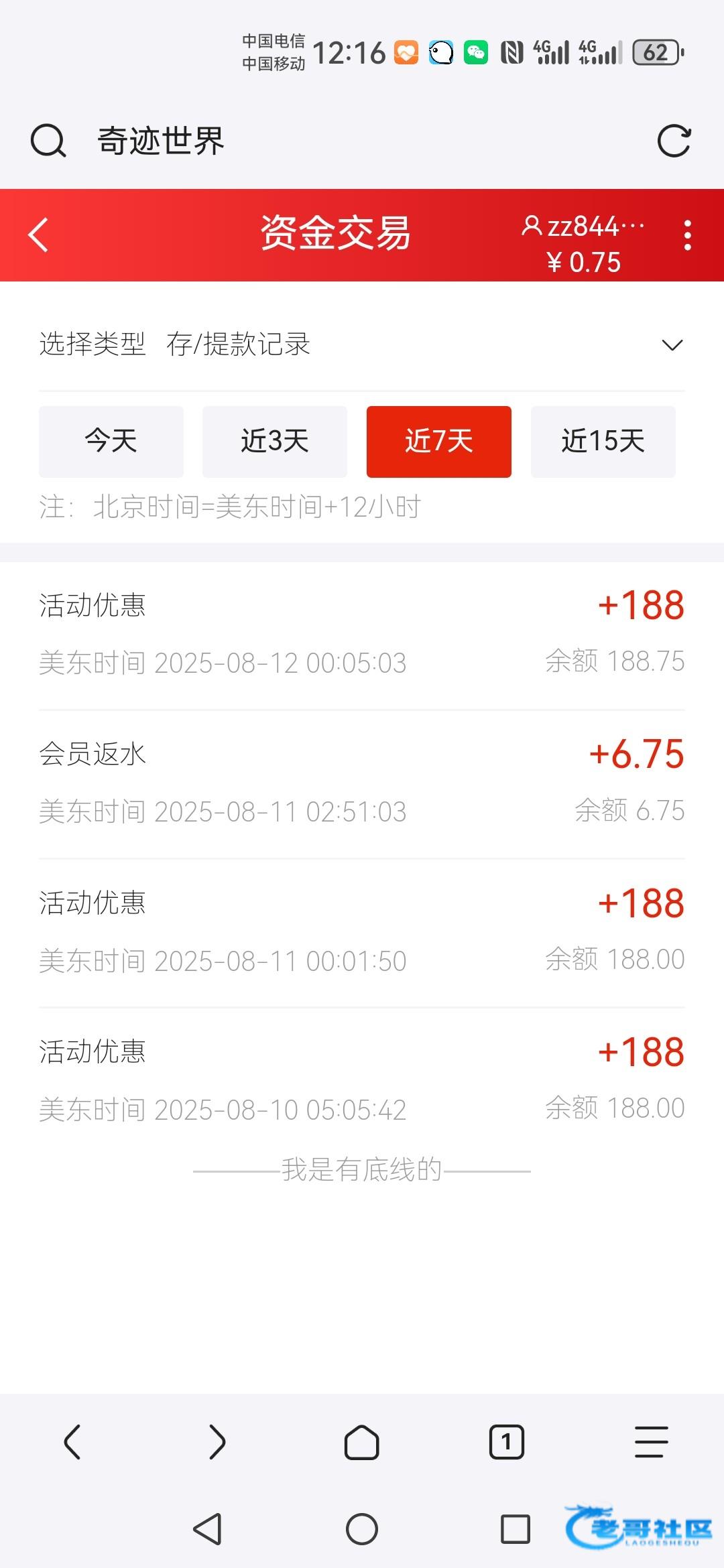Go forward in the browser
Screen dimensions: 724x1568
click(x=217, y=1442)
